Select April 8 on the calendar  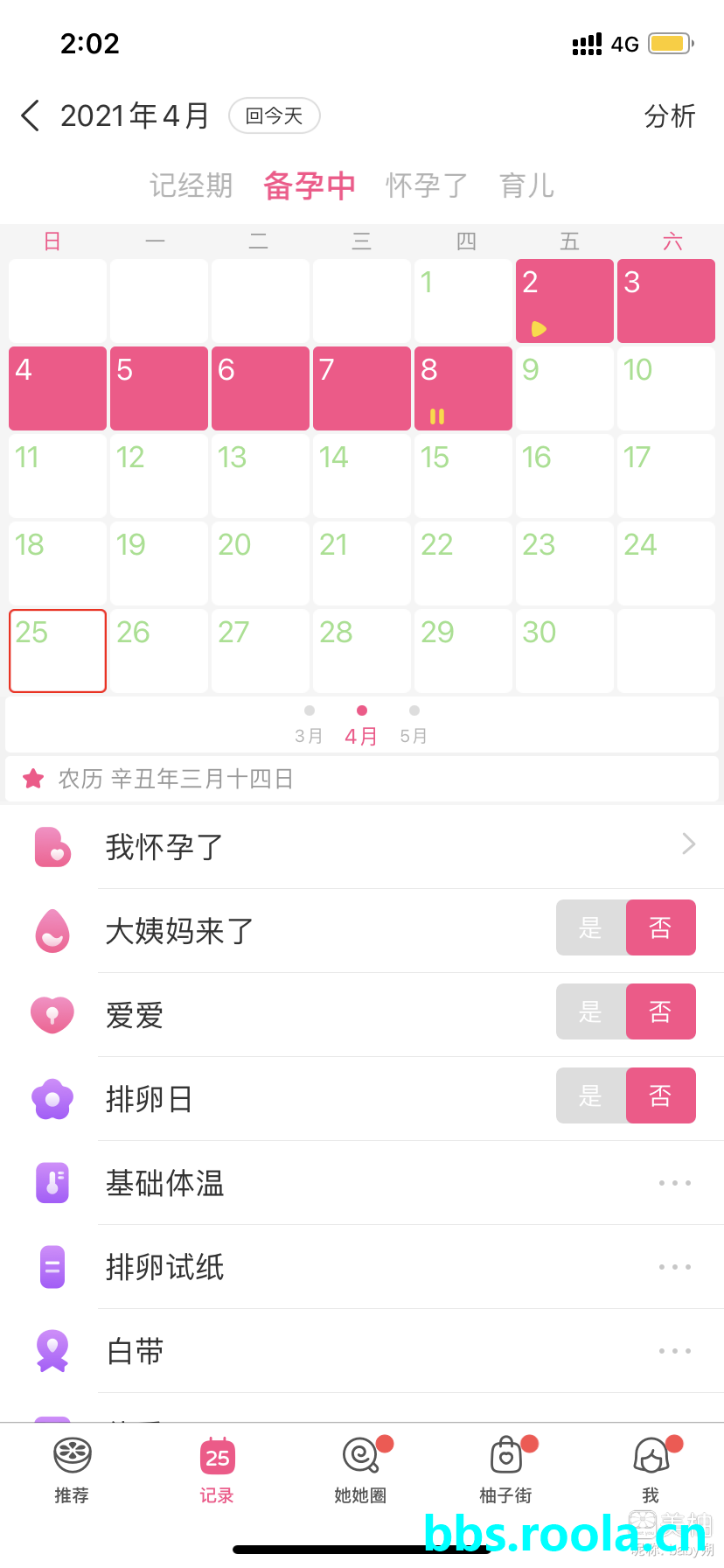click(x=463, y=388)
